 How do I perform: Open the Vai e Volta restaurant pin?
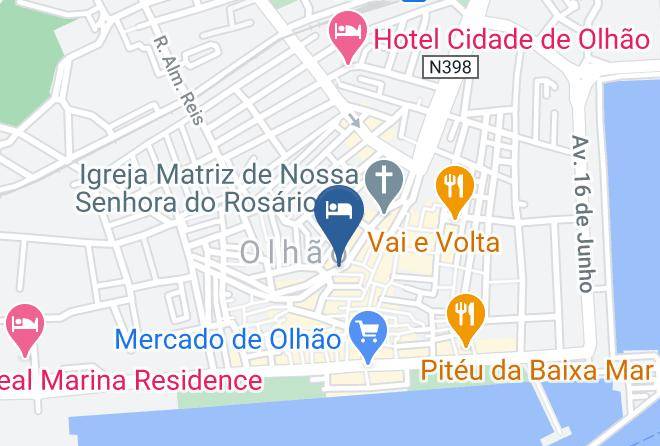455,191
